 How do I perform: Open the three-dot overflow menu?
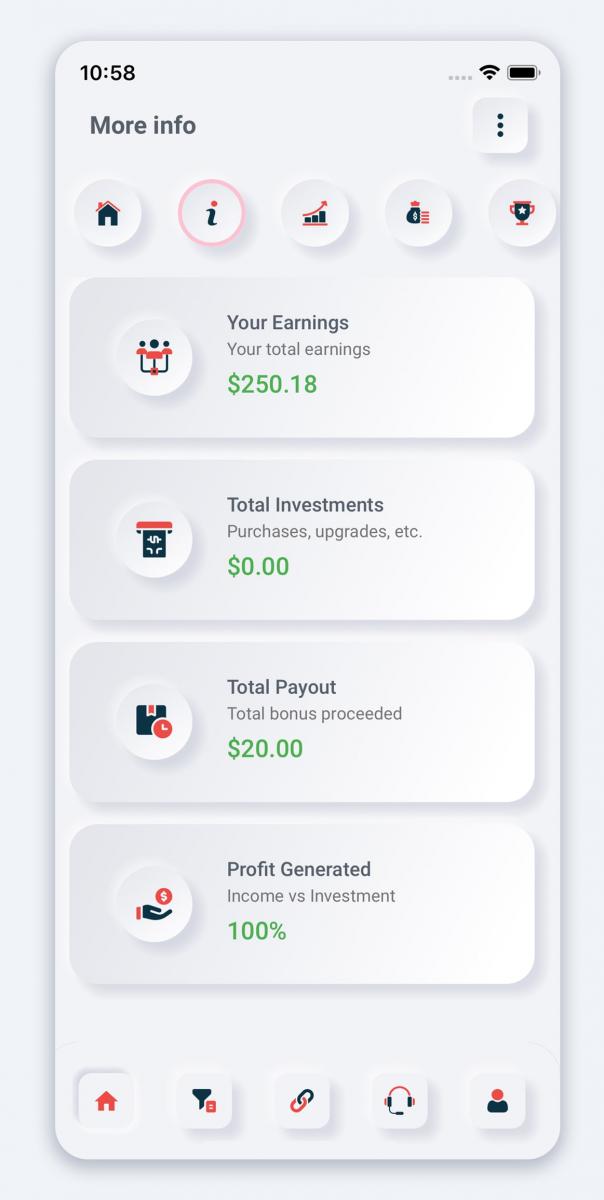500,126
